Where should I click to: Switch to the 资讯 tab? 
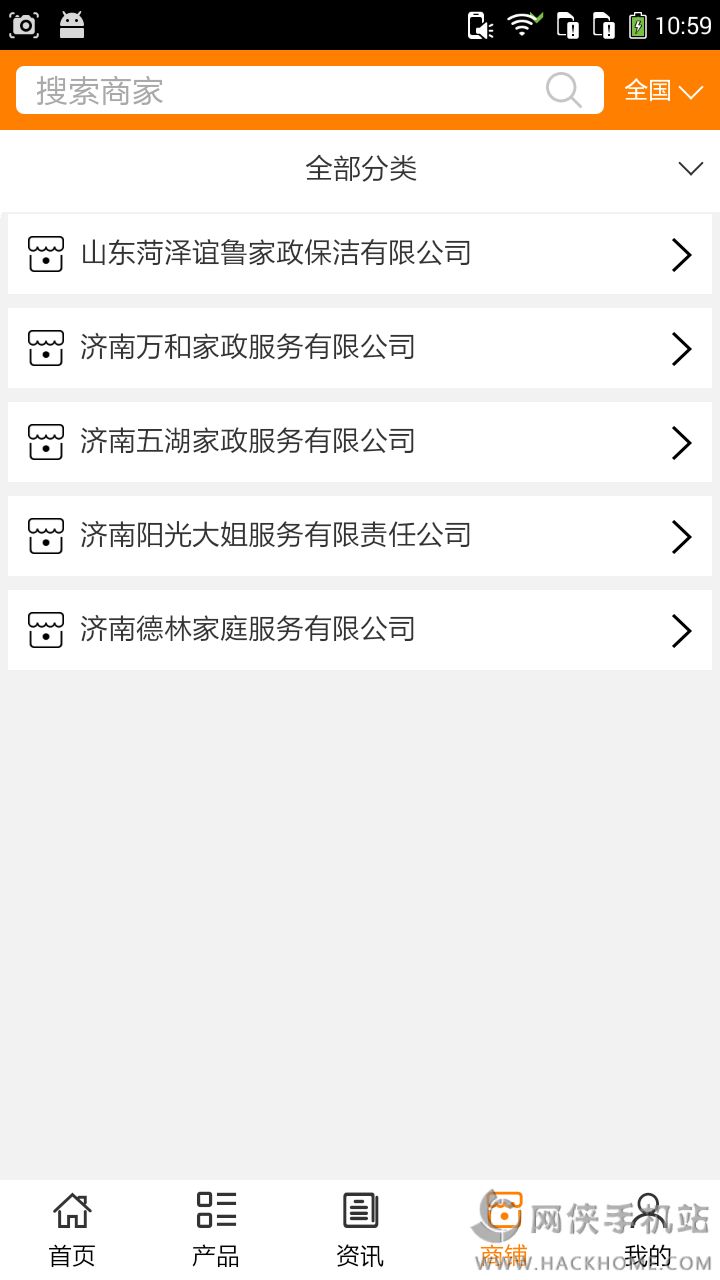[x=360, y=1230]
